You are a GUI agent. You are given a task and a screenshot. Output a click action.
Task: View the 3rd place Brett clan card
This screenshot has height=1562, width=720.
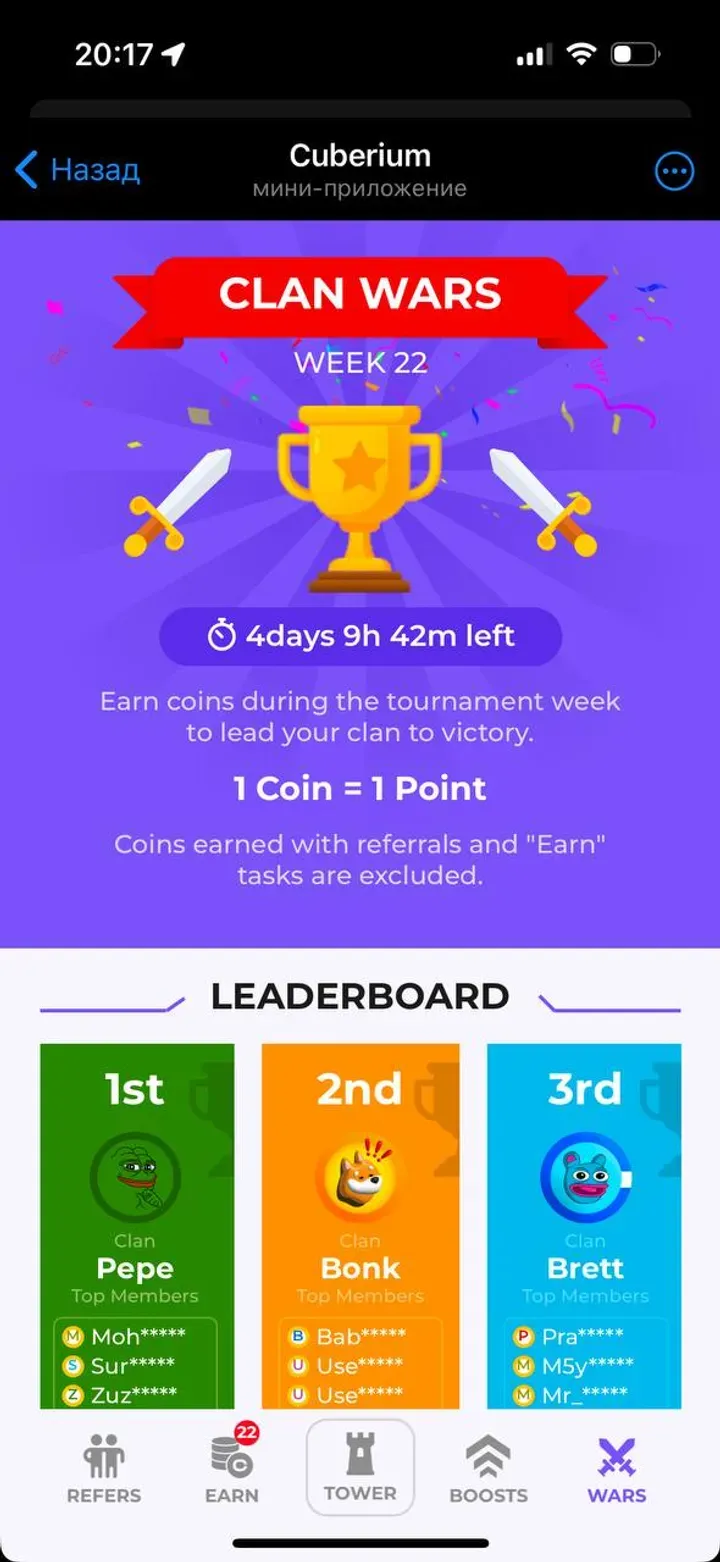[x=584, y=1220]
